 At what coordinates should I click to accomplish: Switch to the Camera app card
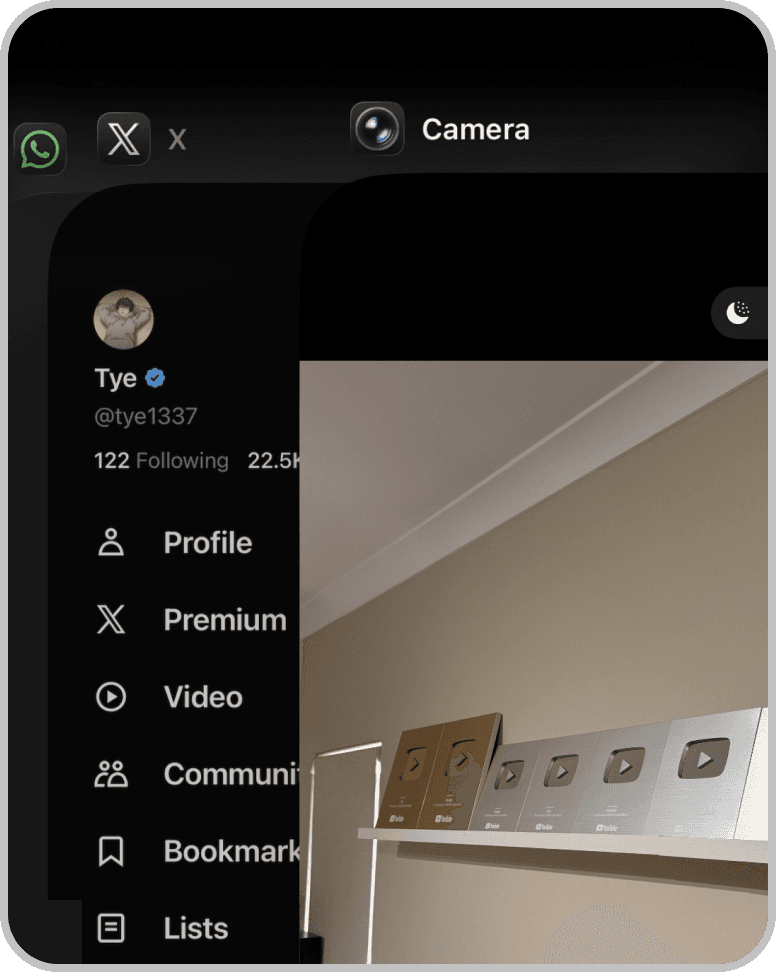538,600
